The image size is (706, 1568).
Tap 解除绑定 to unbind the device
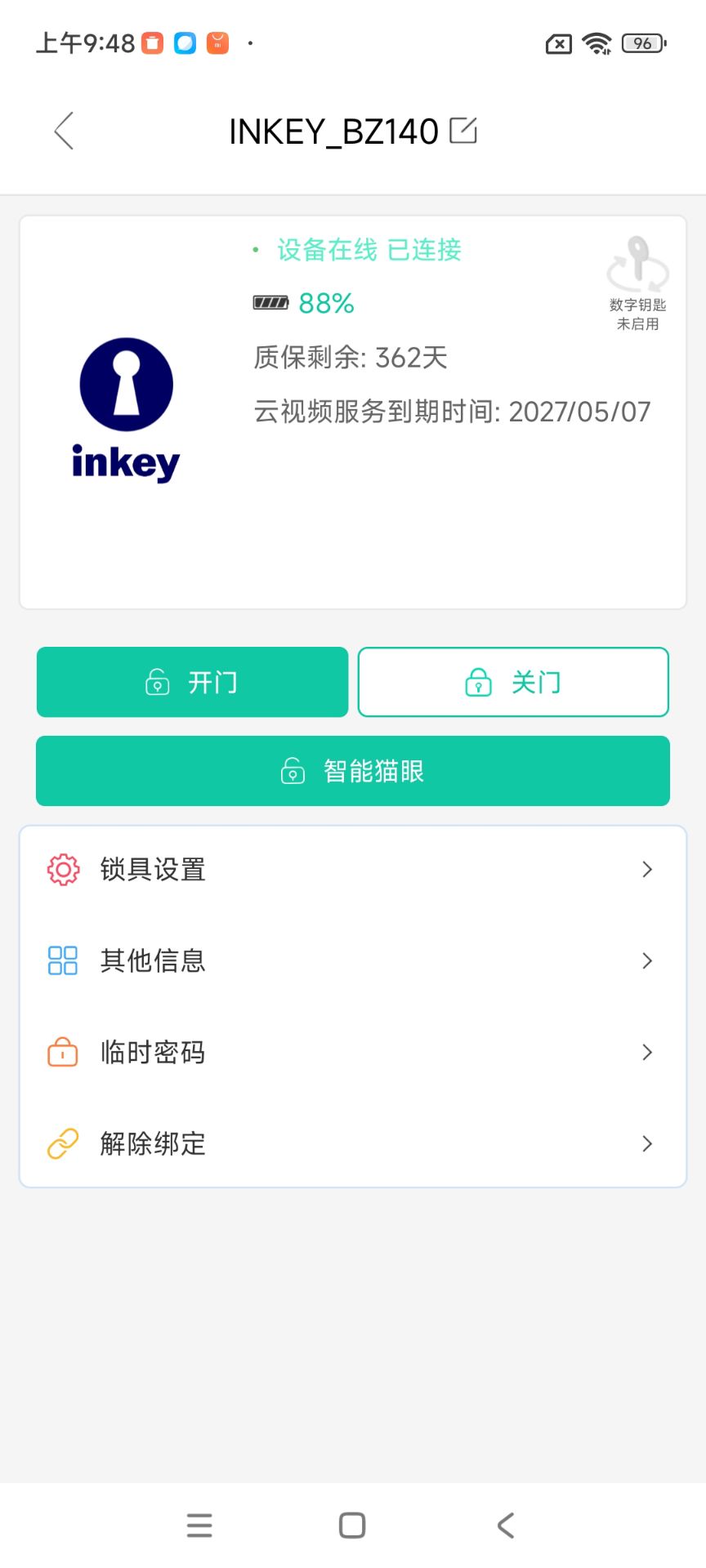(153, 1143)
